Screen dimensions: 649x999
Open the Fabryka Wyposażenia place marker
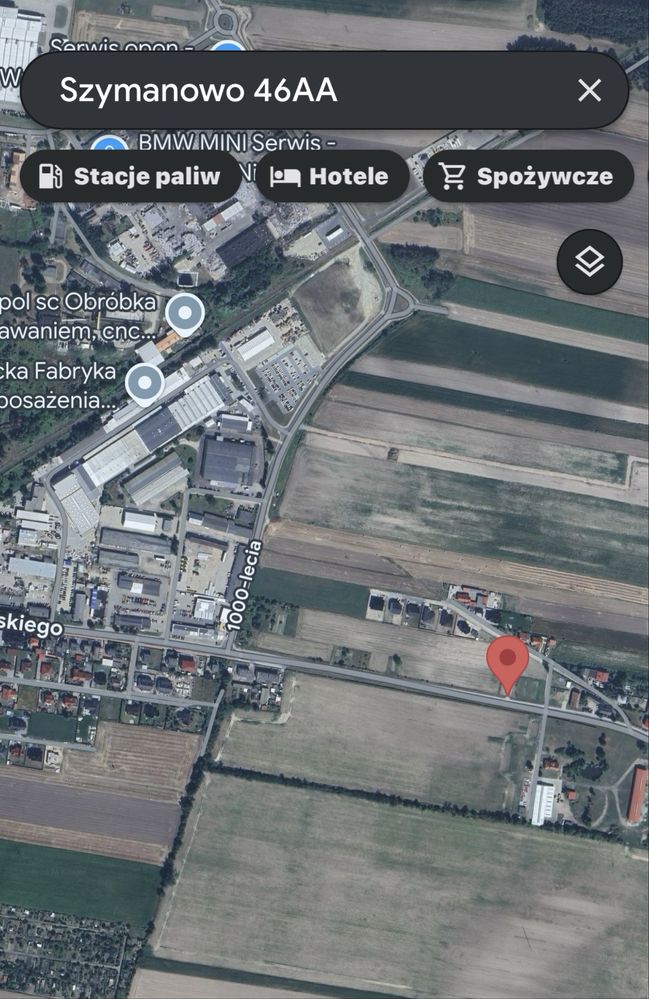(x=146, y=383)
